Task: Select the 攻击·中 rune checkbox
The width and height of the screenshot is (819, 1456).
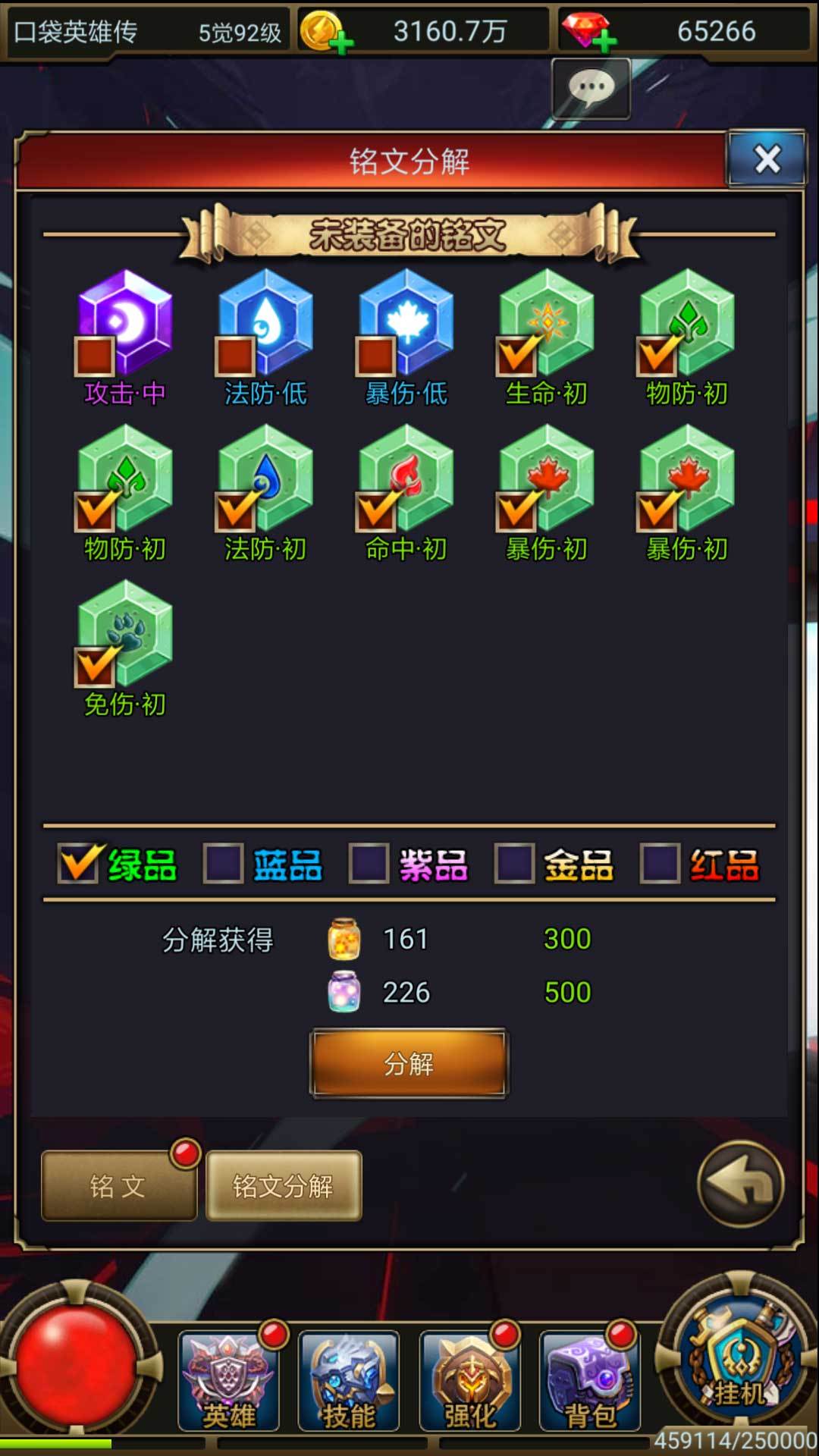Action: pos(95,356)
